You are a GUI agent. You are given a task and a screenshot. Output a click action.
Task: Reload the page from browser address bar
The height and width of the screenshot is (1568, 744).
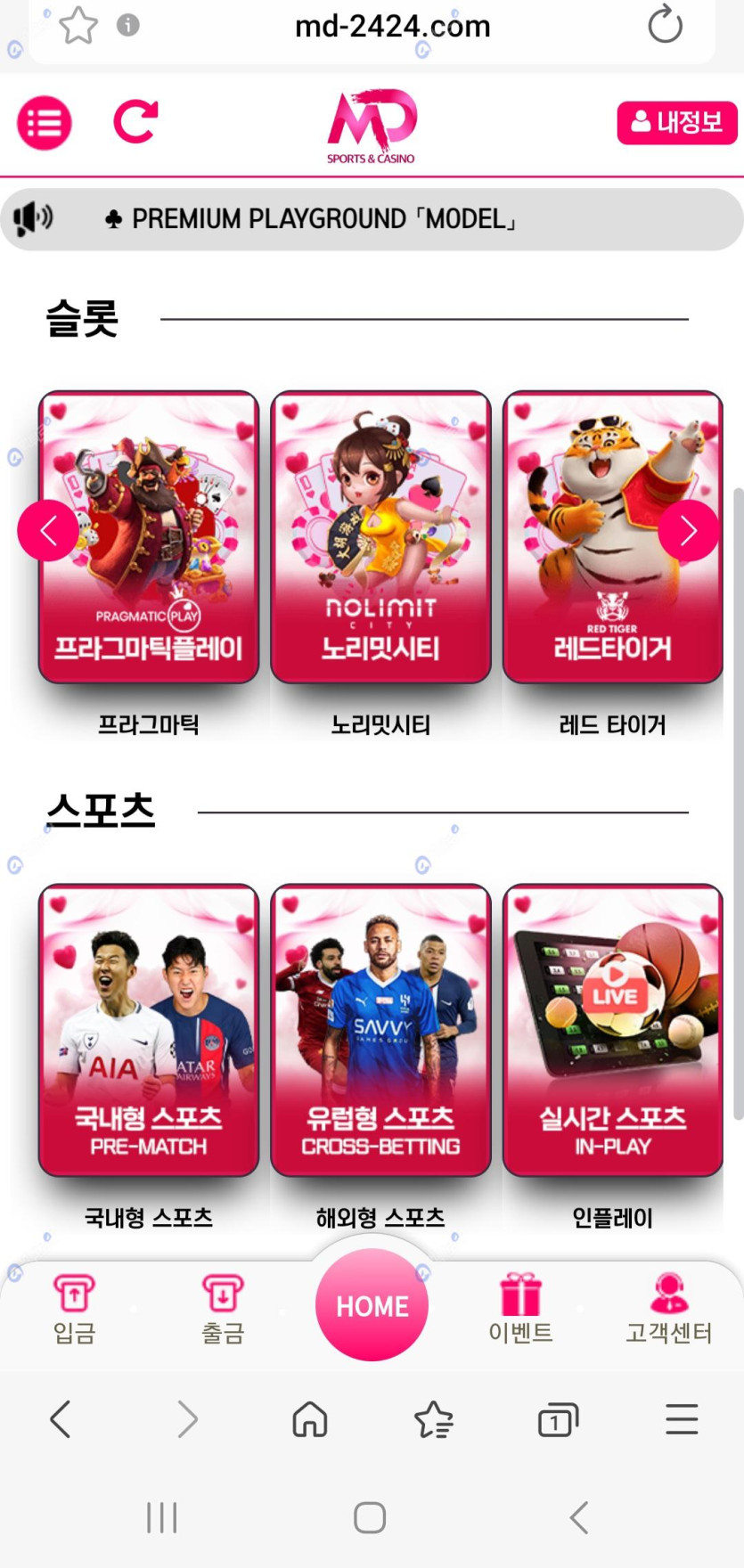tap(665, 26)
